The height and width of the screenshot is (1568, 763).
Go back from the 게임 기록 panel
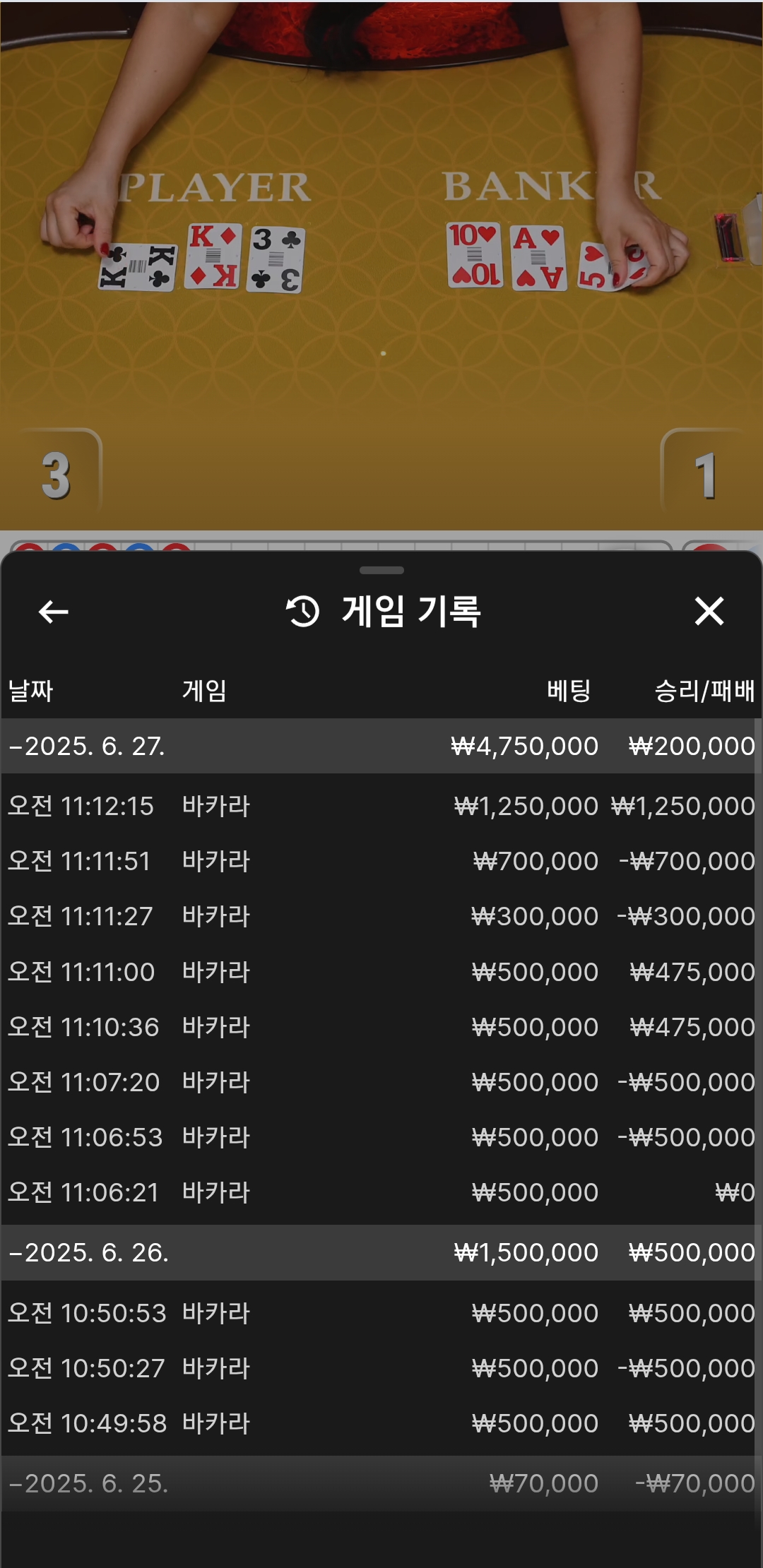tap(54, 612)
